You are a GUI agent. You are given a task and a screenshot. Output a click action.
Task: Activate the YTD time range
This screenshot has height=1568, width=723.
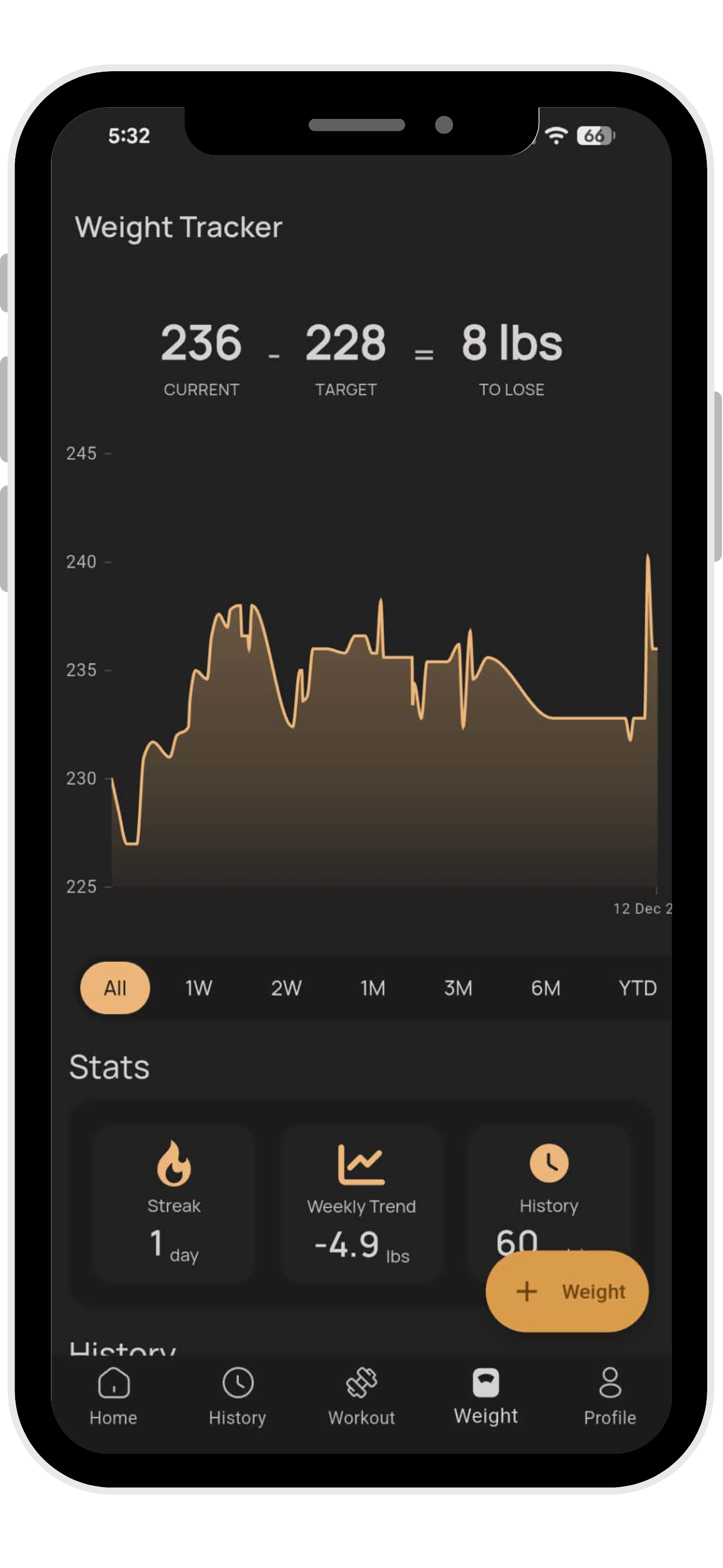(637, 988)
